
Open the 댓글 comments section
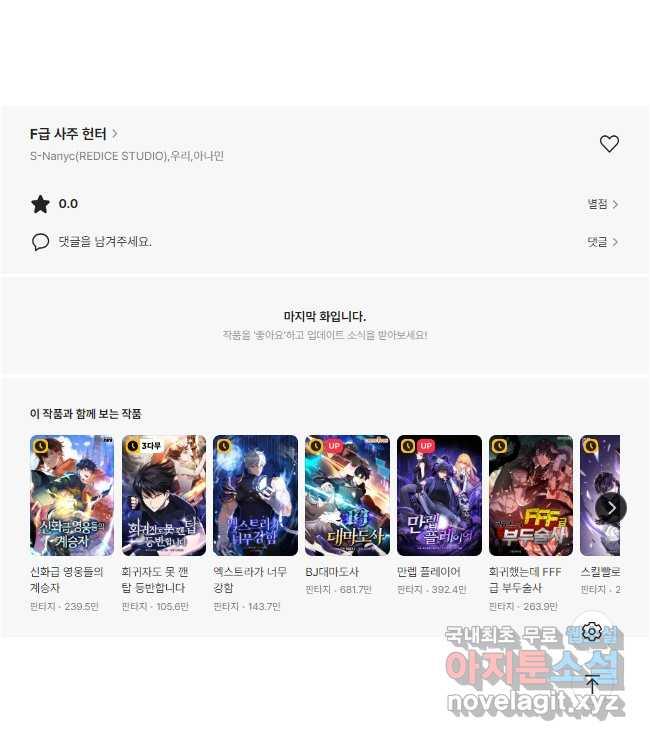pos(602,242)
